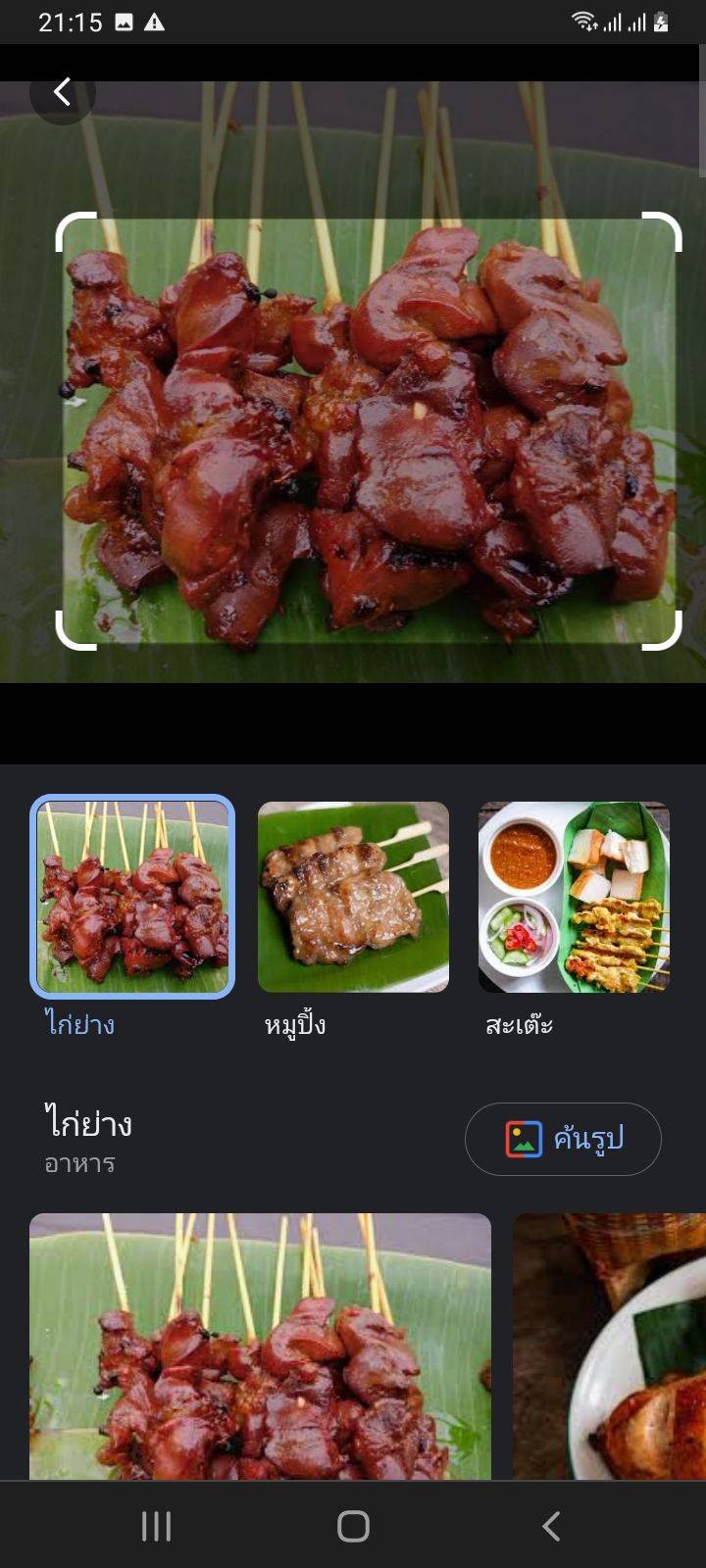This screenshot has width=706, height=1568.
Task: Go back using the top-left arrow
Action: [62, 92]
